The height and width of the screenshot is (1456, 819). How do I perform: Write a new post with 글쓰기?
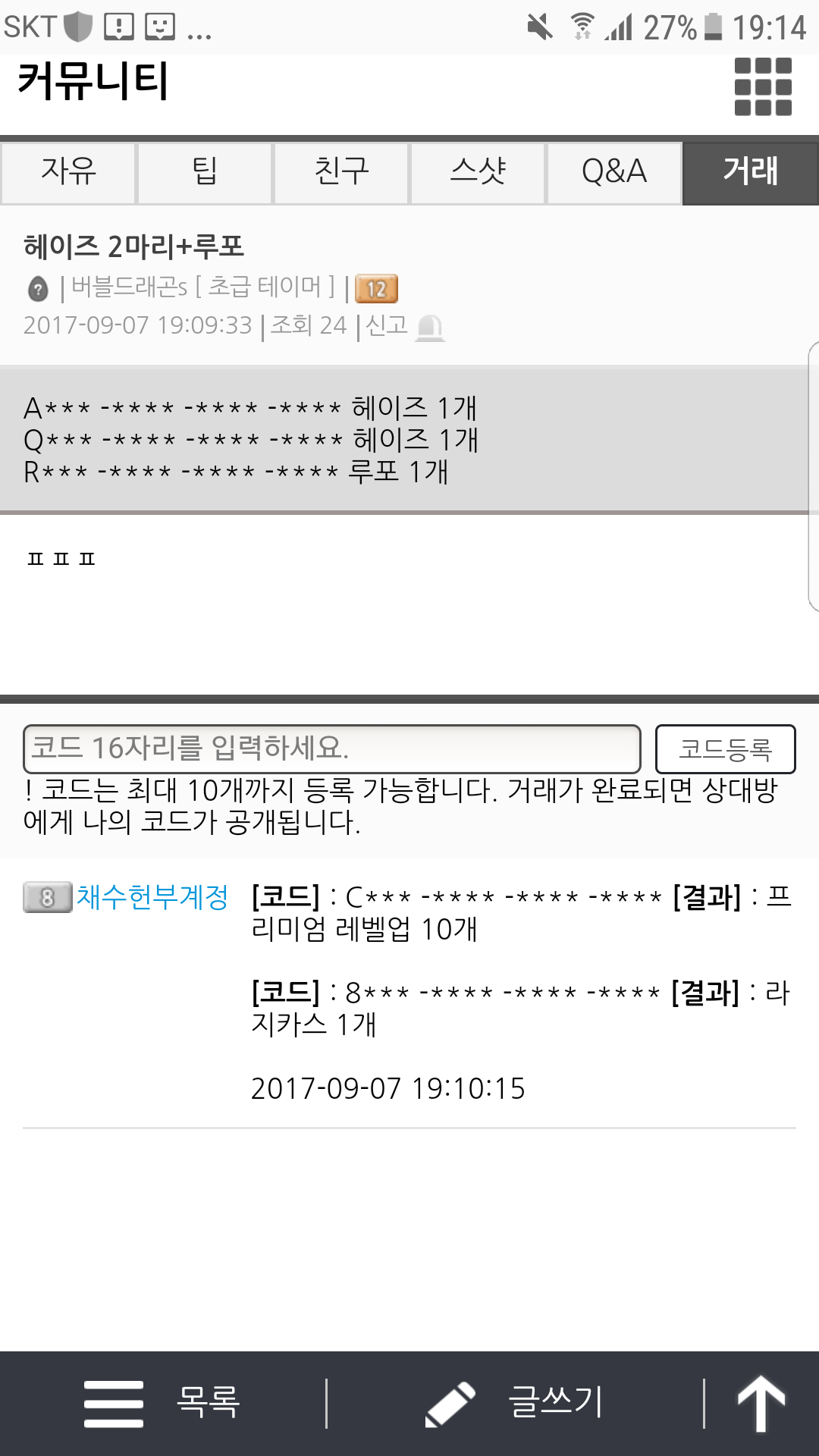coord(516,1403)
